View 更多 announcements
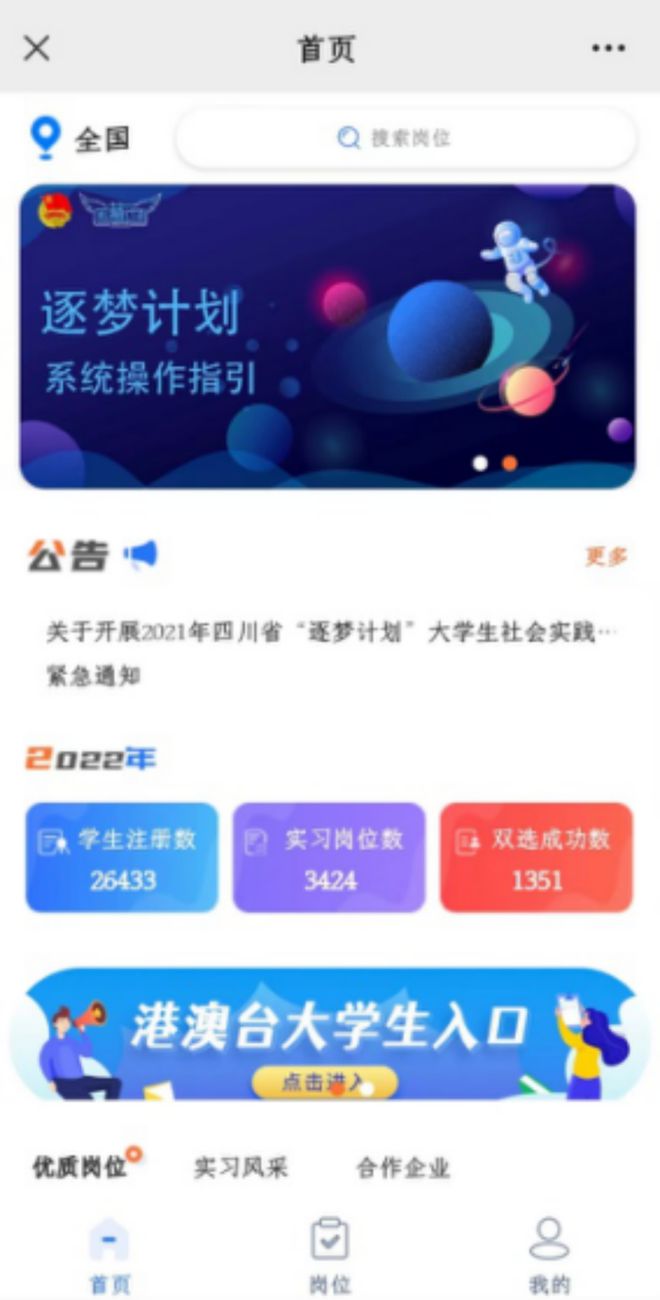 click(x=606, y=556)
